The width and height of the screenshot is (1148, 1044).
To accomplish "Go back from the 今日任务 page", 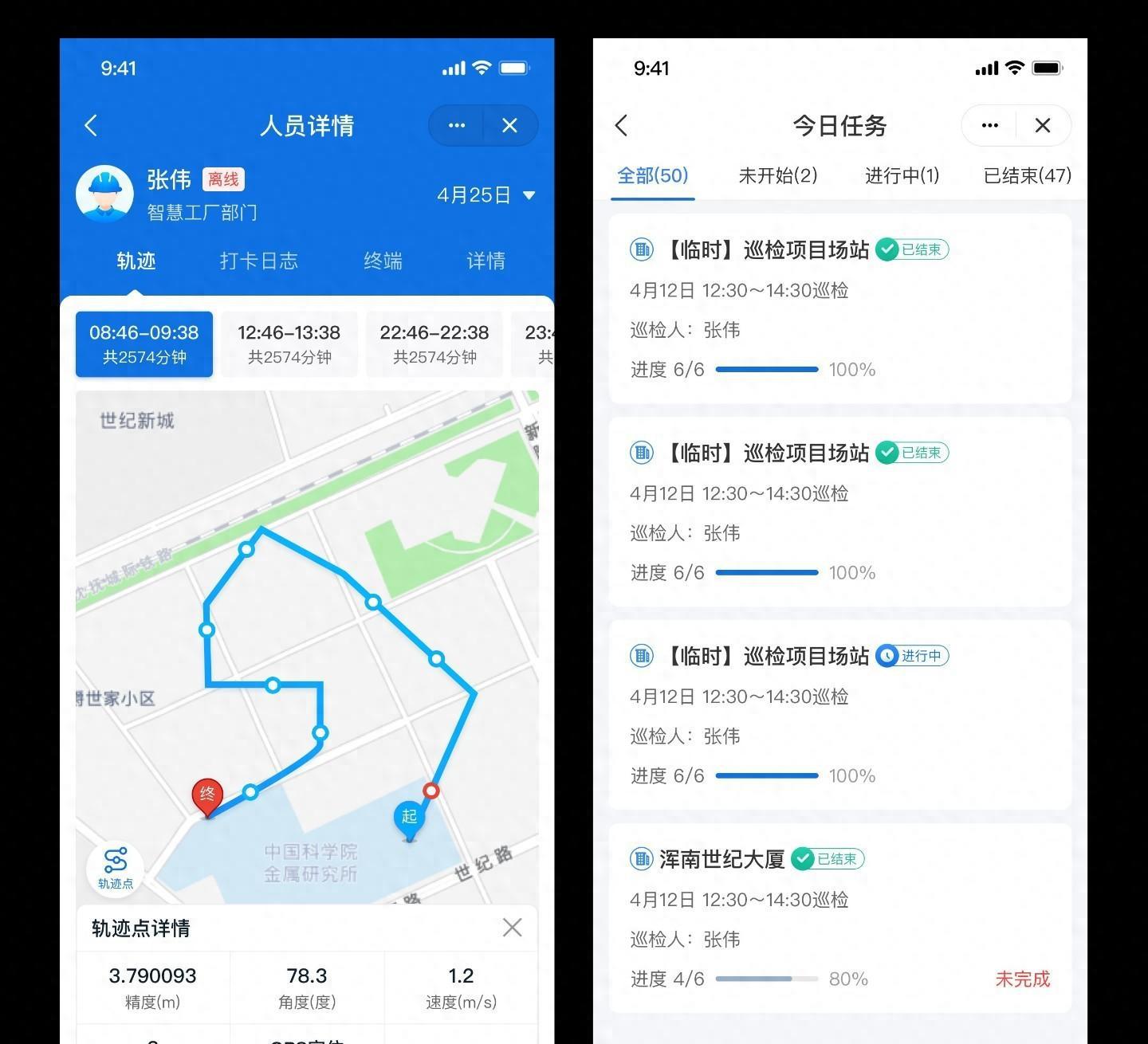I will click(622, 125).
